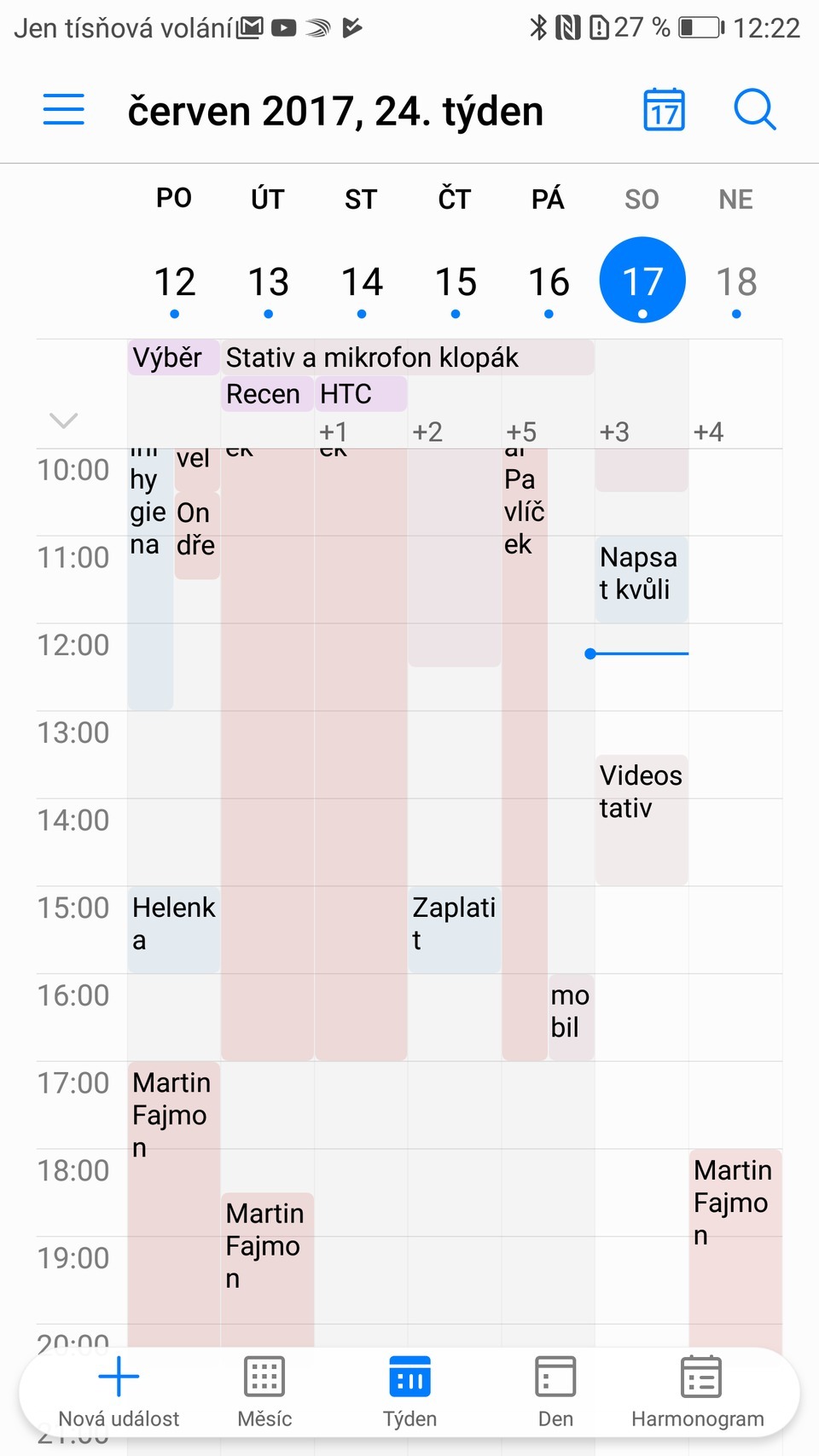
Task: Open calendar search
Action: tap(754, 110)
